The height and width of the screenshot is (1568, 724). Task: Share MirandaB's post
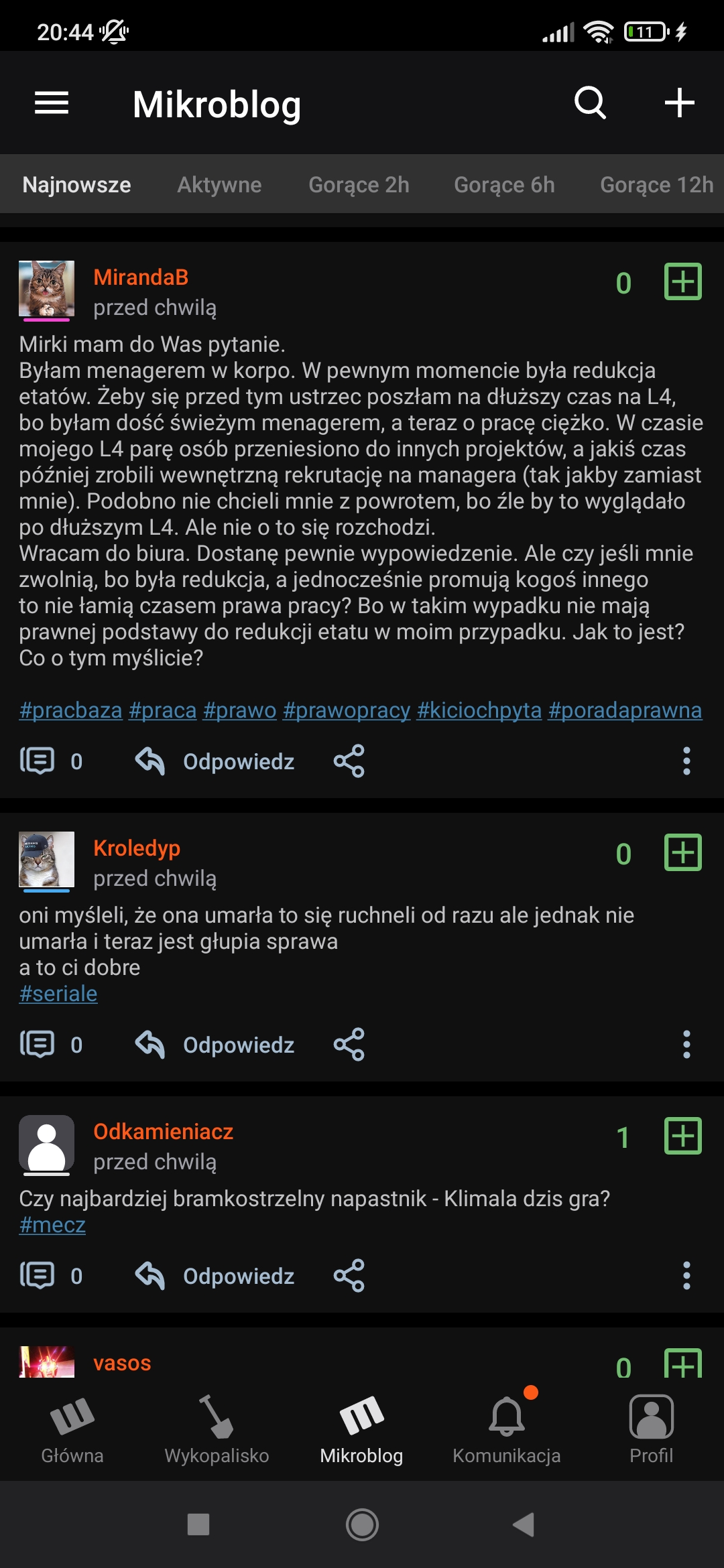point(349,761)
